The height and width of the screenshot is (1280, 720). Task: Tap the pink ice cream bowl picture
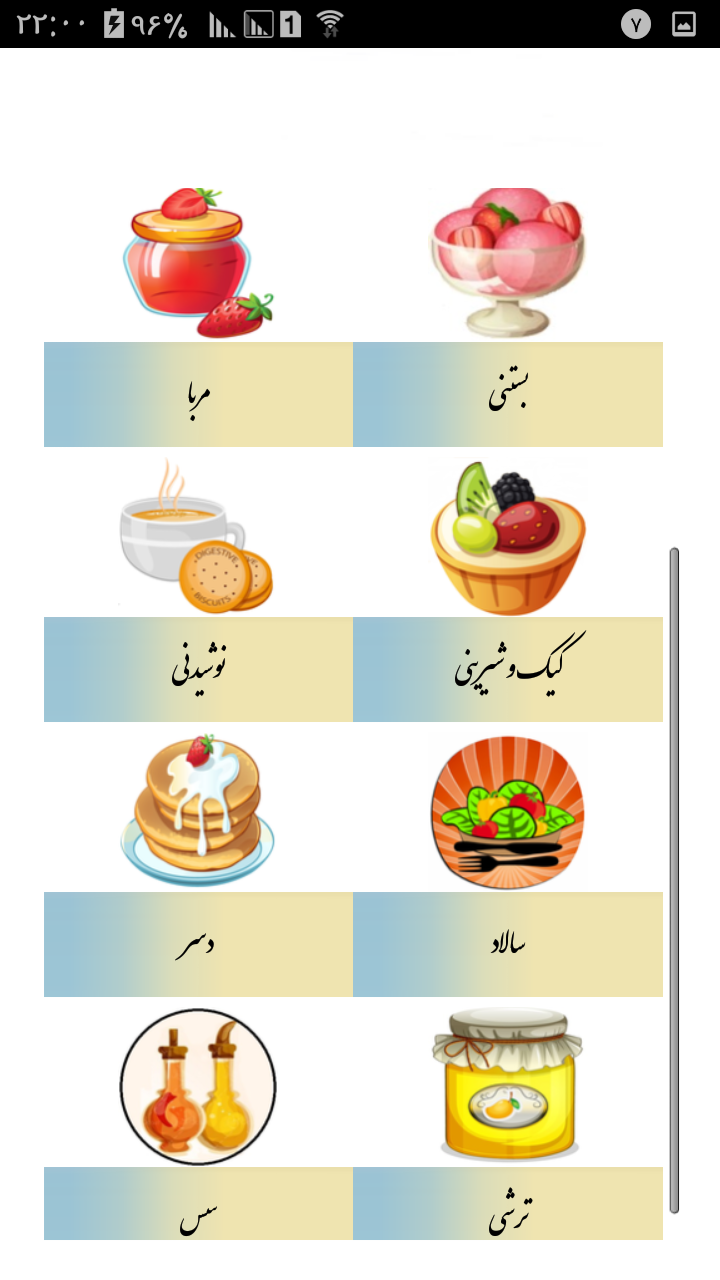[x=506, y=262]
